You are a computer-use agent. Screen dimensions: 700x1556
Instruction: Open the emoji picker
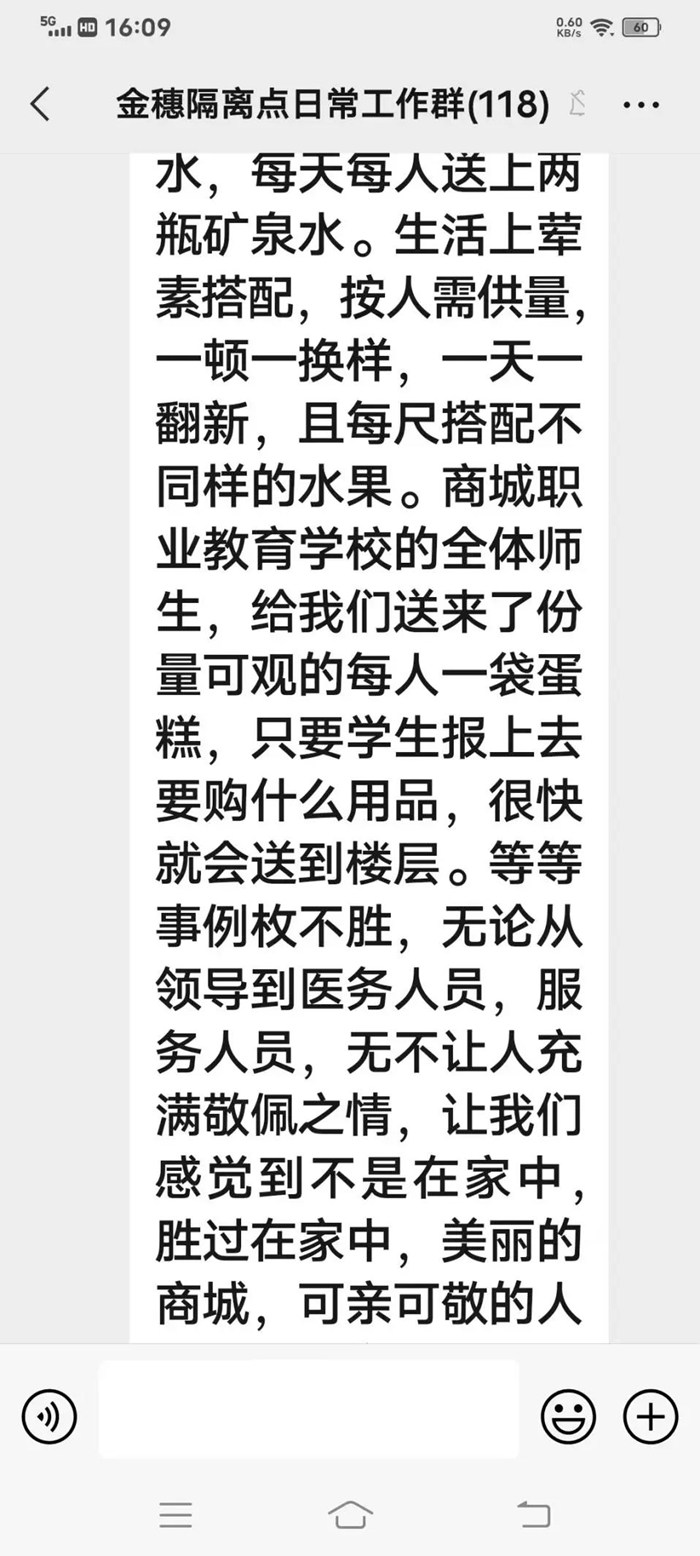[x=568, y=1416]
